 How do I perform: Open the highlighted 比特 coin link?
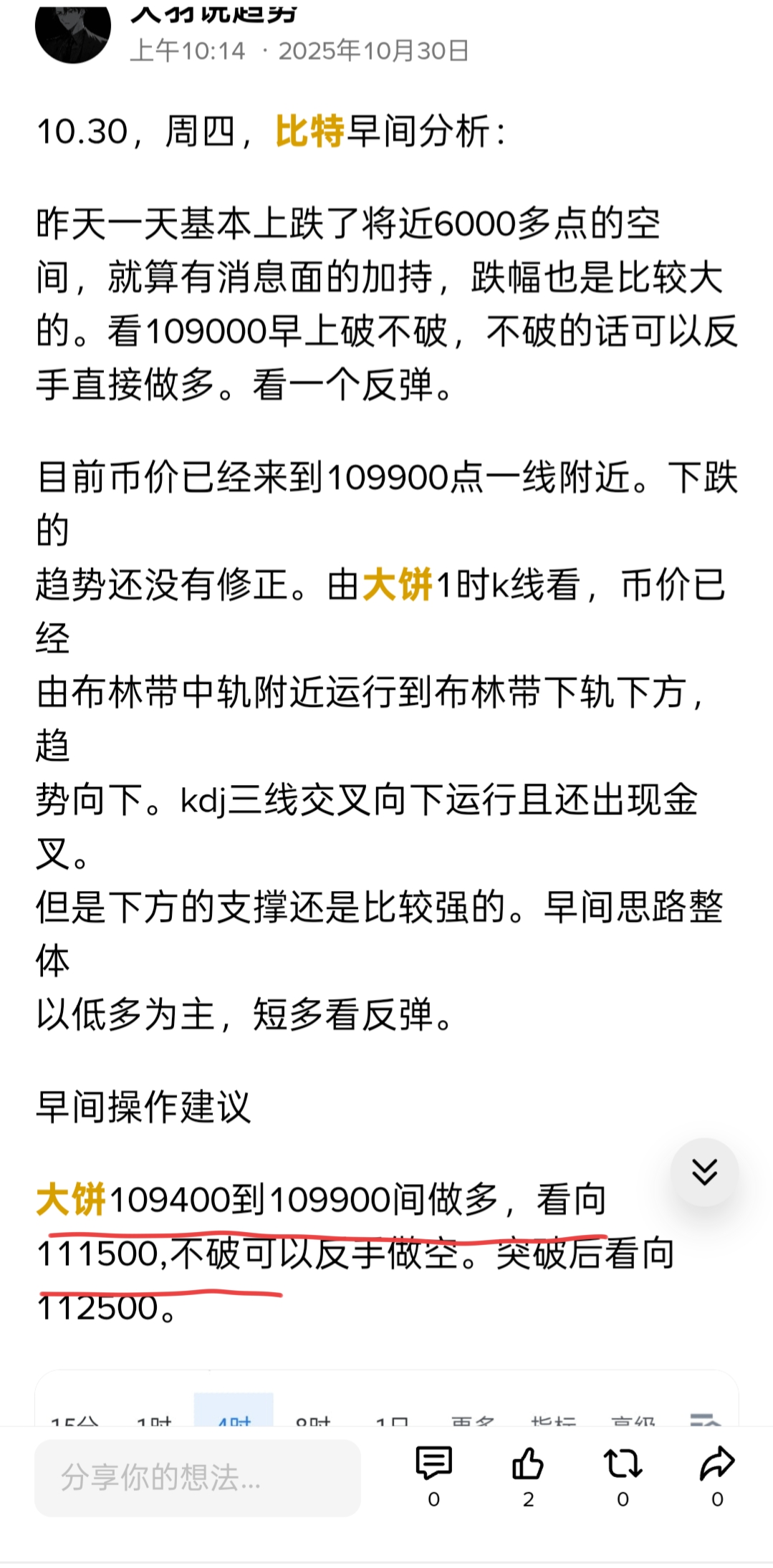tap(309, 132)
